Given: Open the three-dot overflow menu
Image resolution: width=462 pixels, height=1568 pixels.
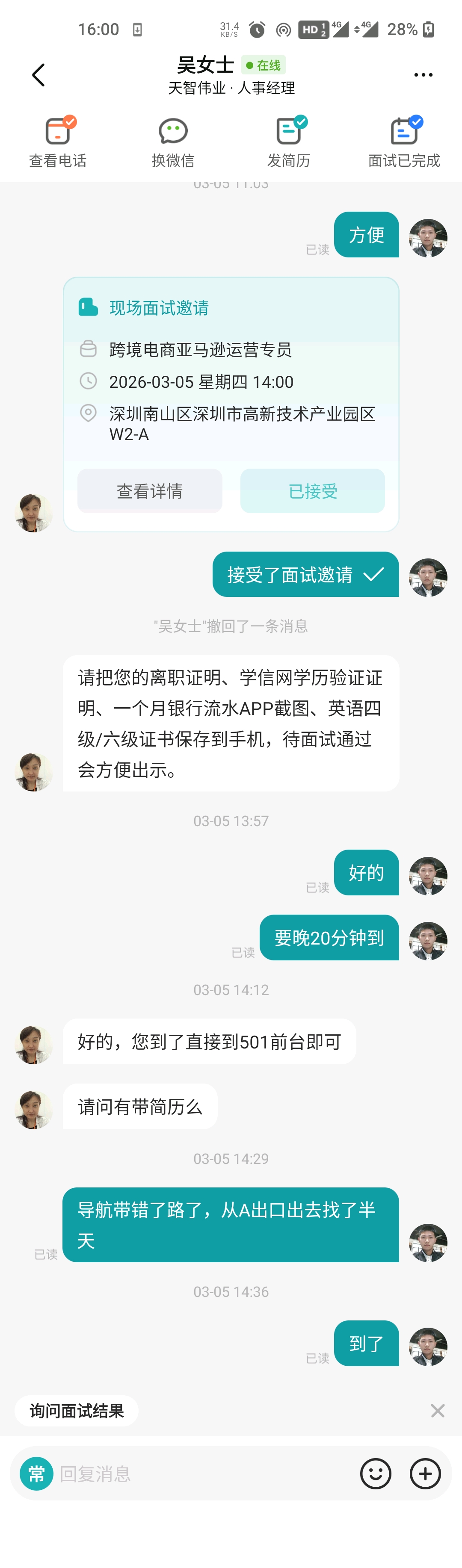Looking at the screenshot, I should click(x=423, y=75).
